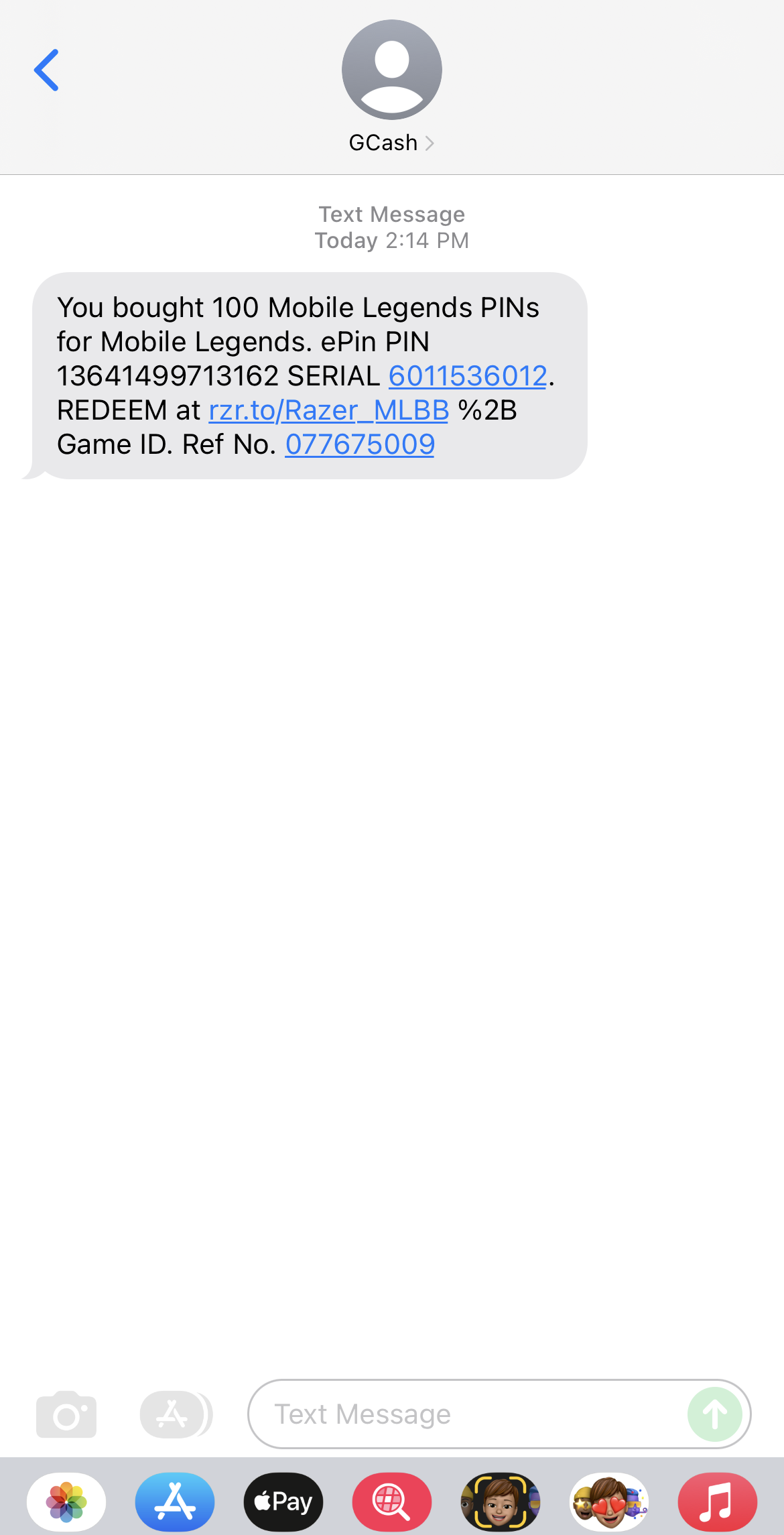The width and height of the screenshot is (784, 1535).
Task: Focus the Text Message input field
Action: (462, 1414)
